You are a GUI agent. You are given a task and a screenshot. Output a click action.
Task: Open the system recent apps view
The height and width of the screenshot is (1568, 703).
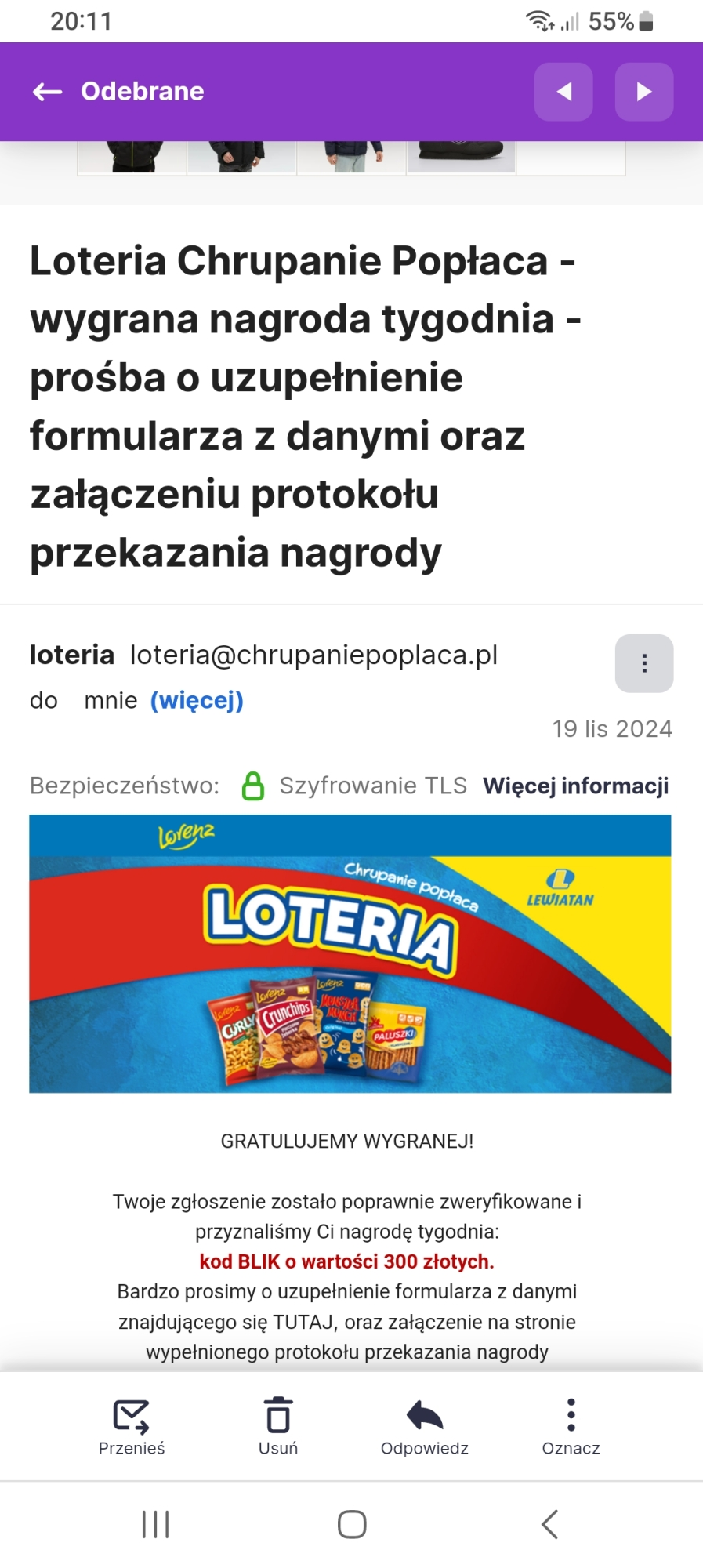pyautogui.click(x=155, y=1524)
